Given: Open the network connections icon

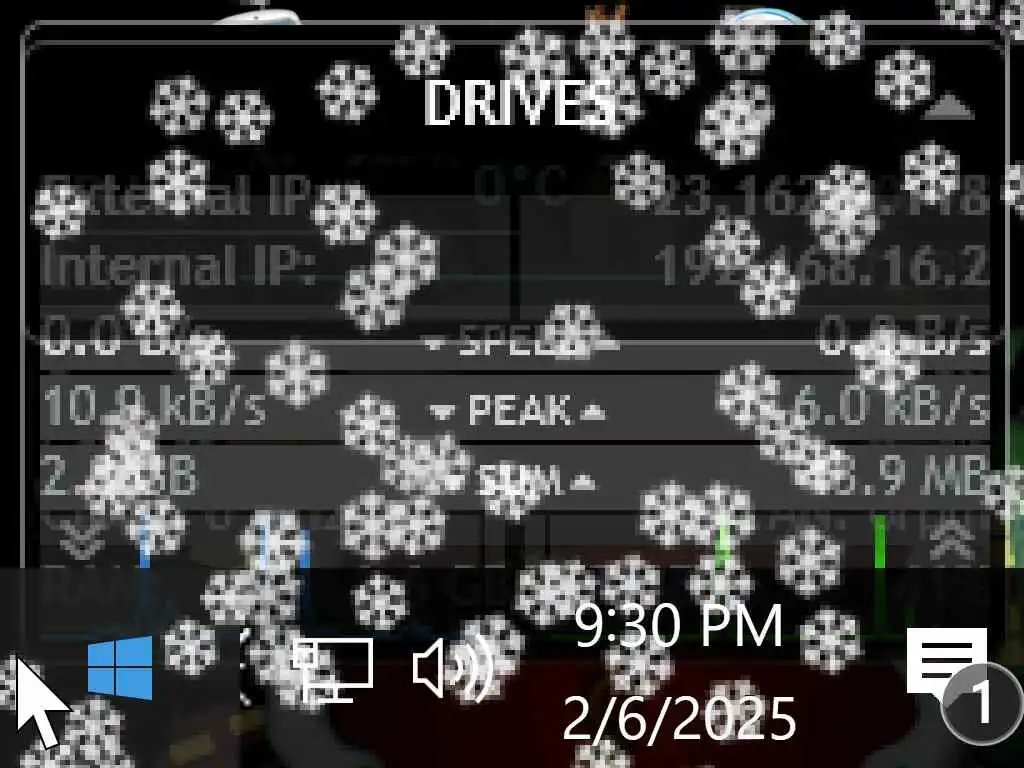Looking at the screenshot, I should 333,668.
